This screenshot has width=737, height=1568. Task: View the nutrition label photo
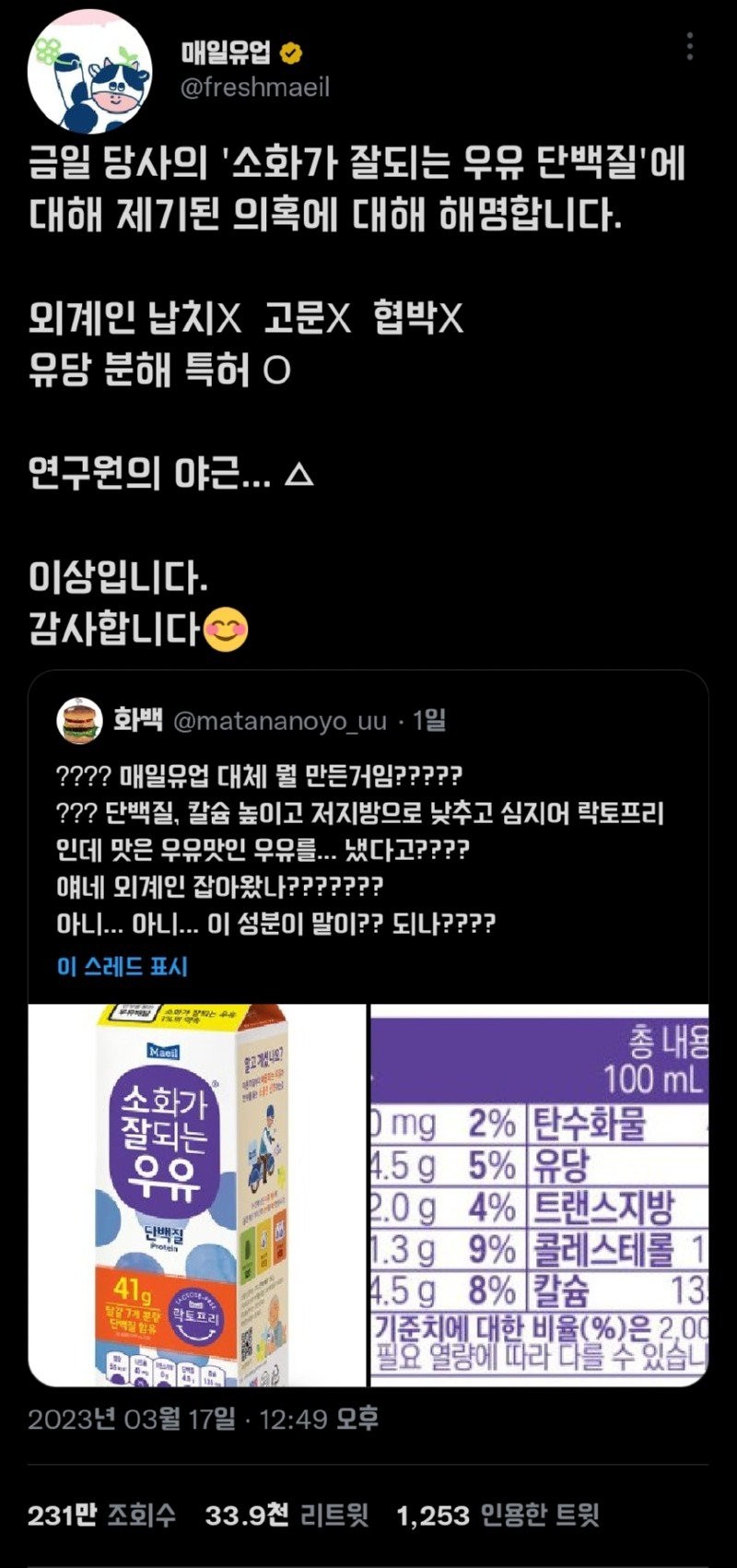(539, 1195)
